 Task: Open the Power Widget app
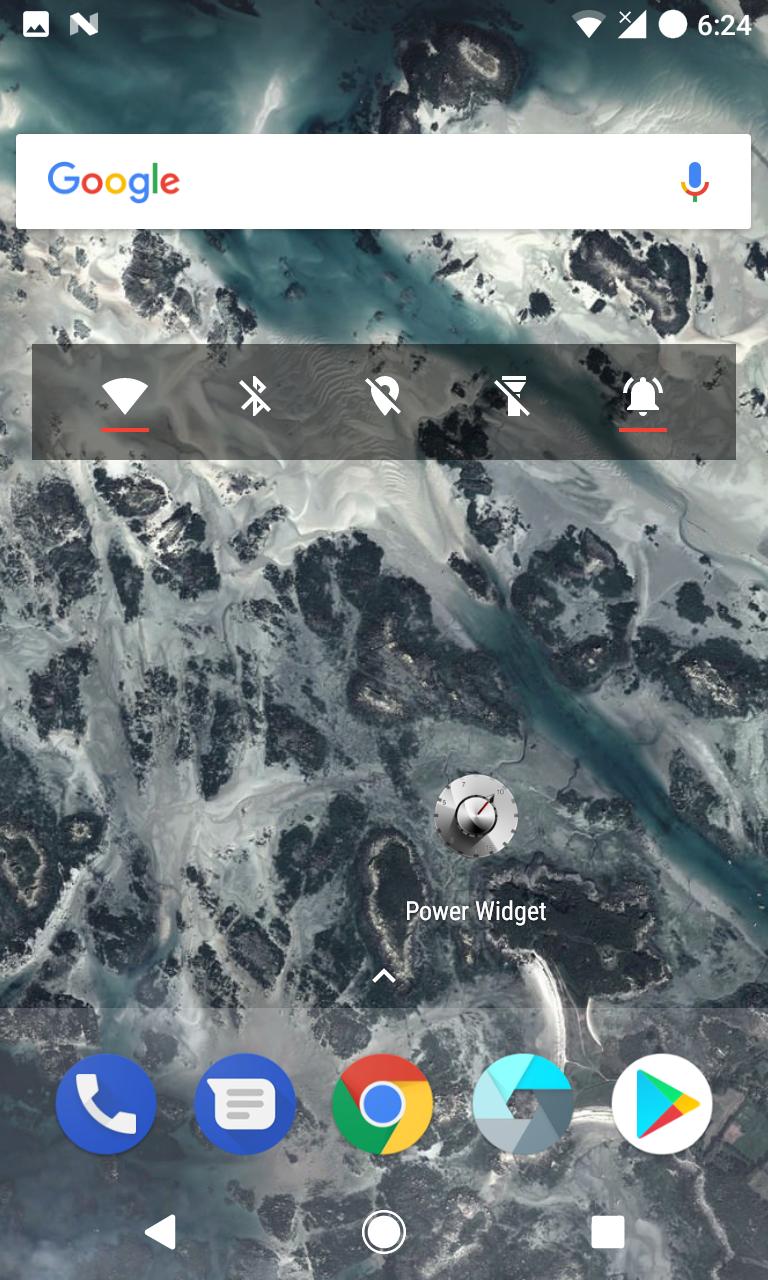point(476,816)
